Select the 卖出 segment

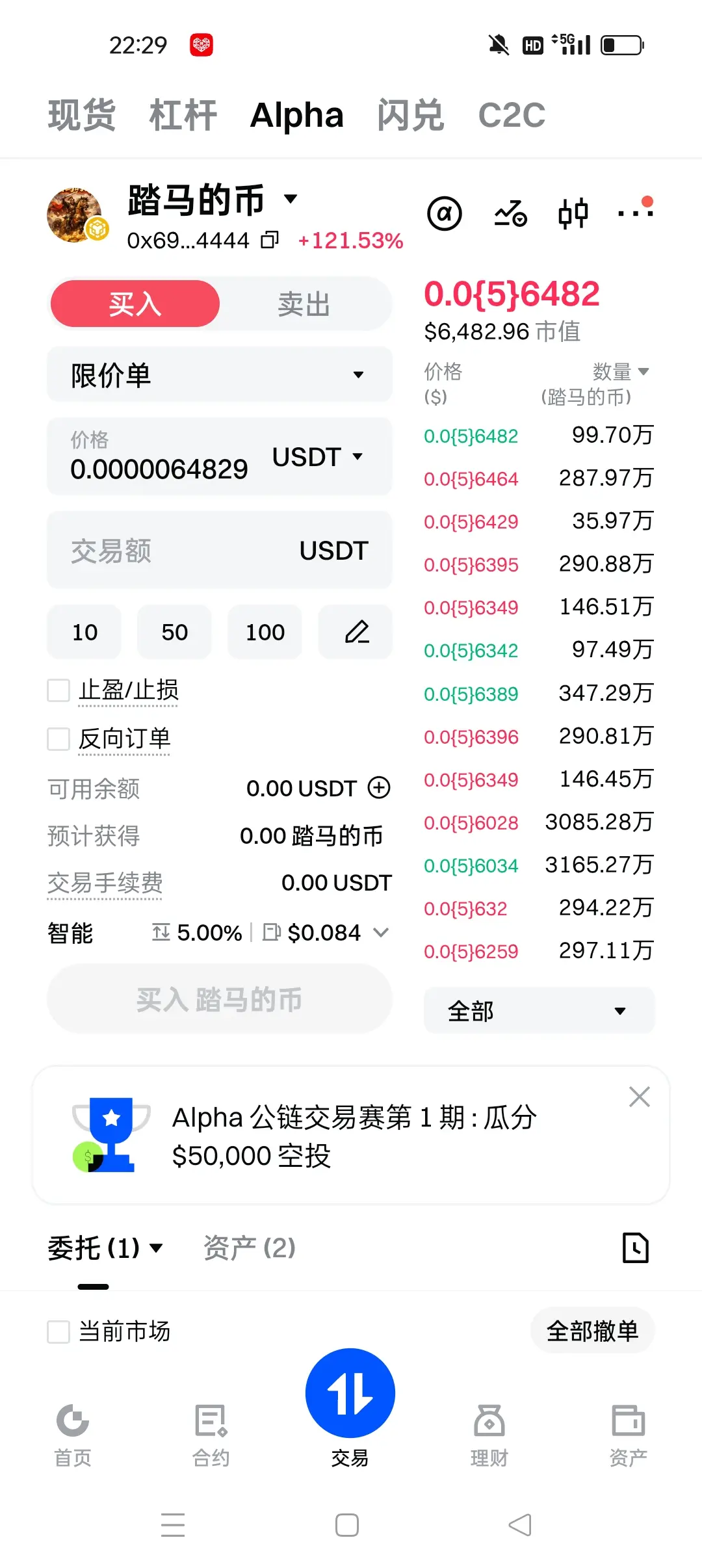(x=304, y=304)
